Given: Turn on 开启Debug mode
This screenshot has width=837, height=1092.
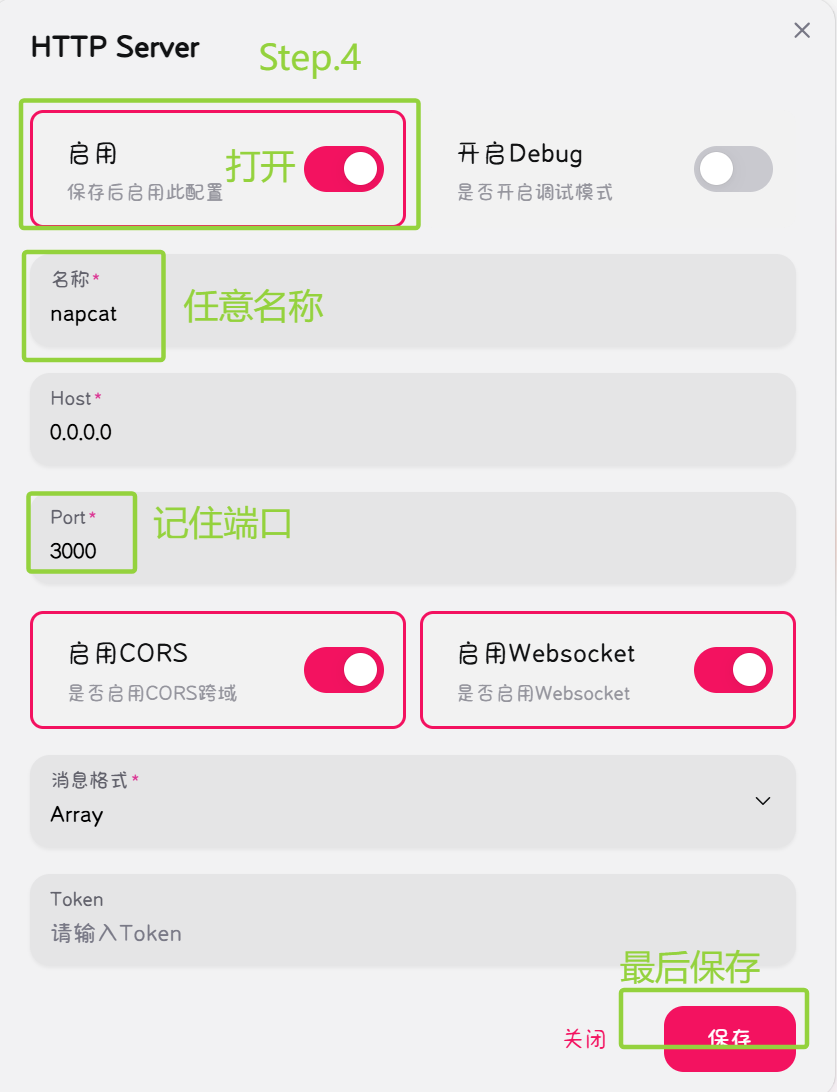Looking at the screenshot, I should point(733,169).
